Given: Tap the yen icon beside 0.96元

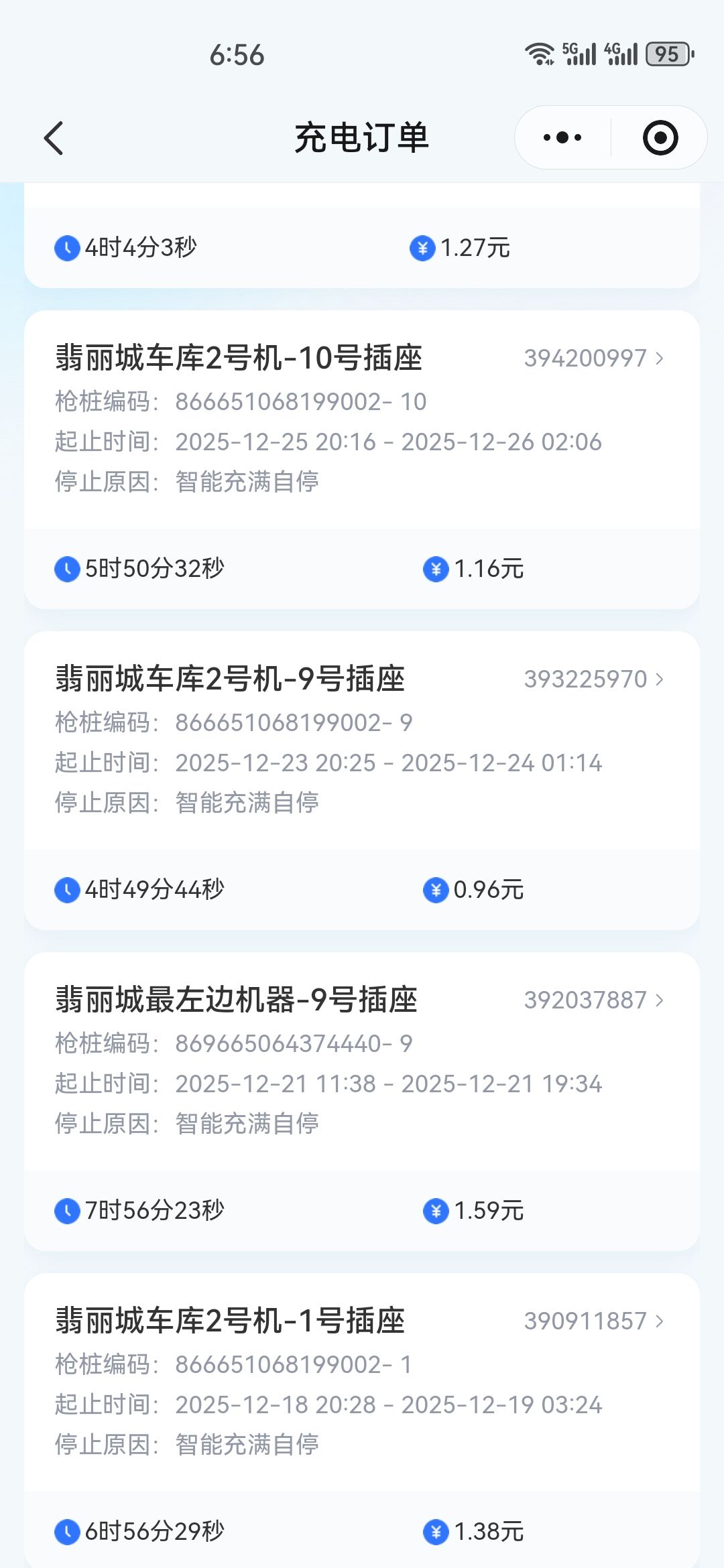Looking at the screenshot, I should click(435, 889).
